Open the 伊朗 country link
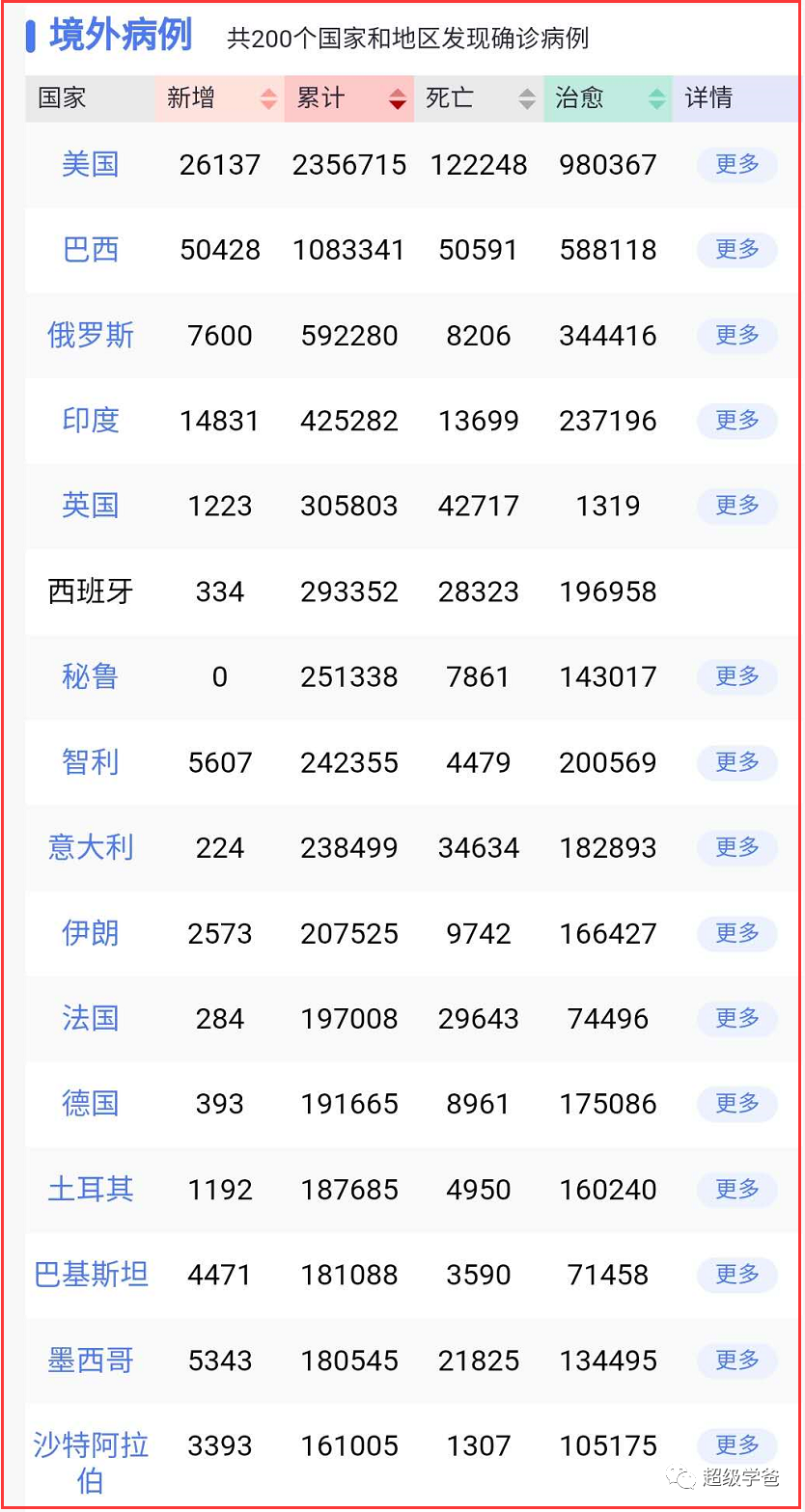Screen dimensions: 805x1512 [91, 933]
